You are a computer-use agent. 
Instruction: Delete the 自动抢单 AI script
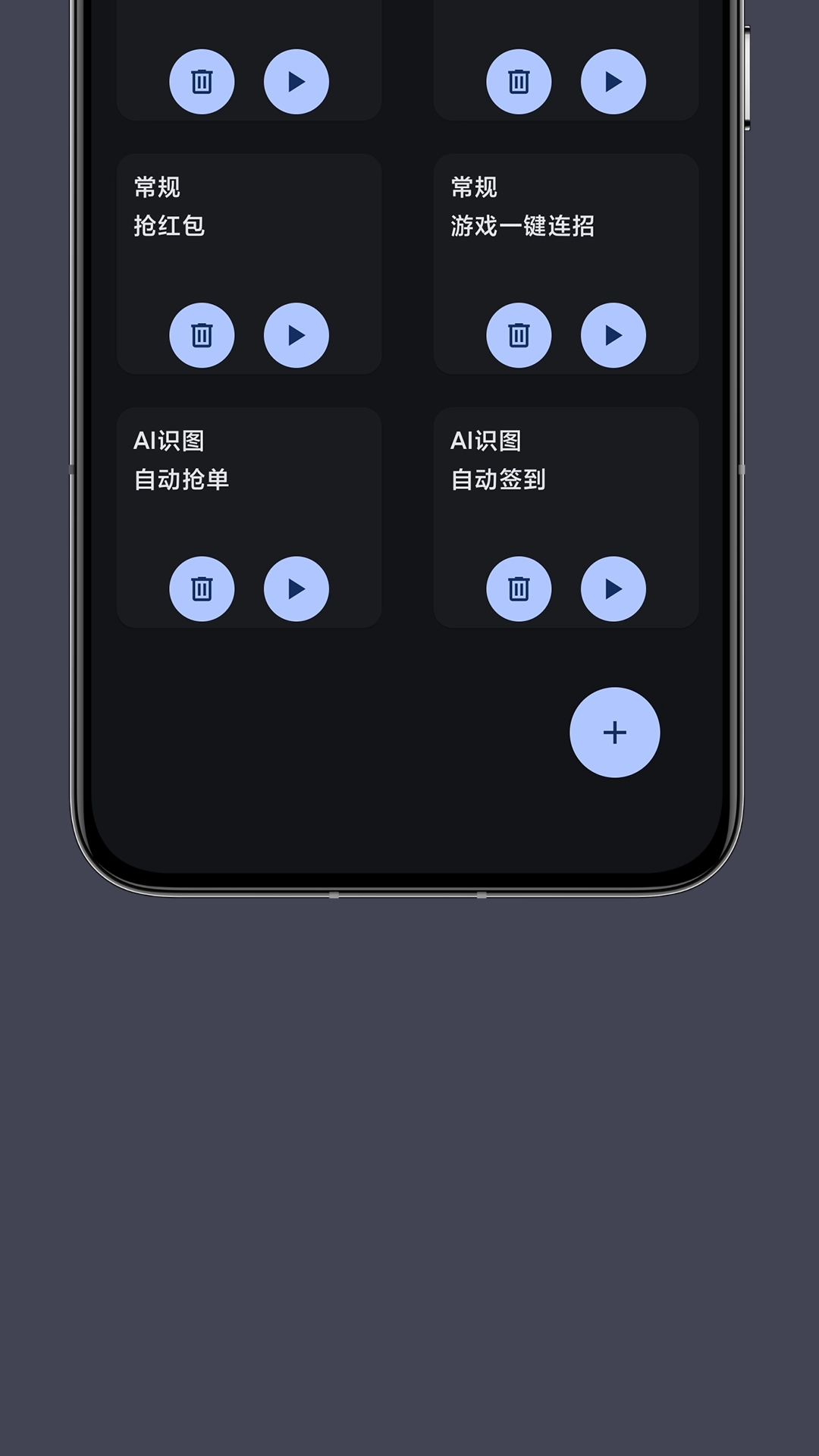(202, 589)
